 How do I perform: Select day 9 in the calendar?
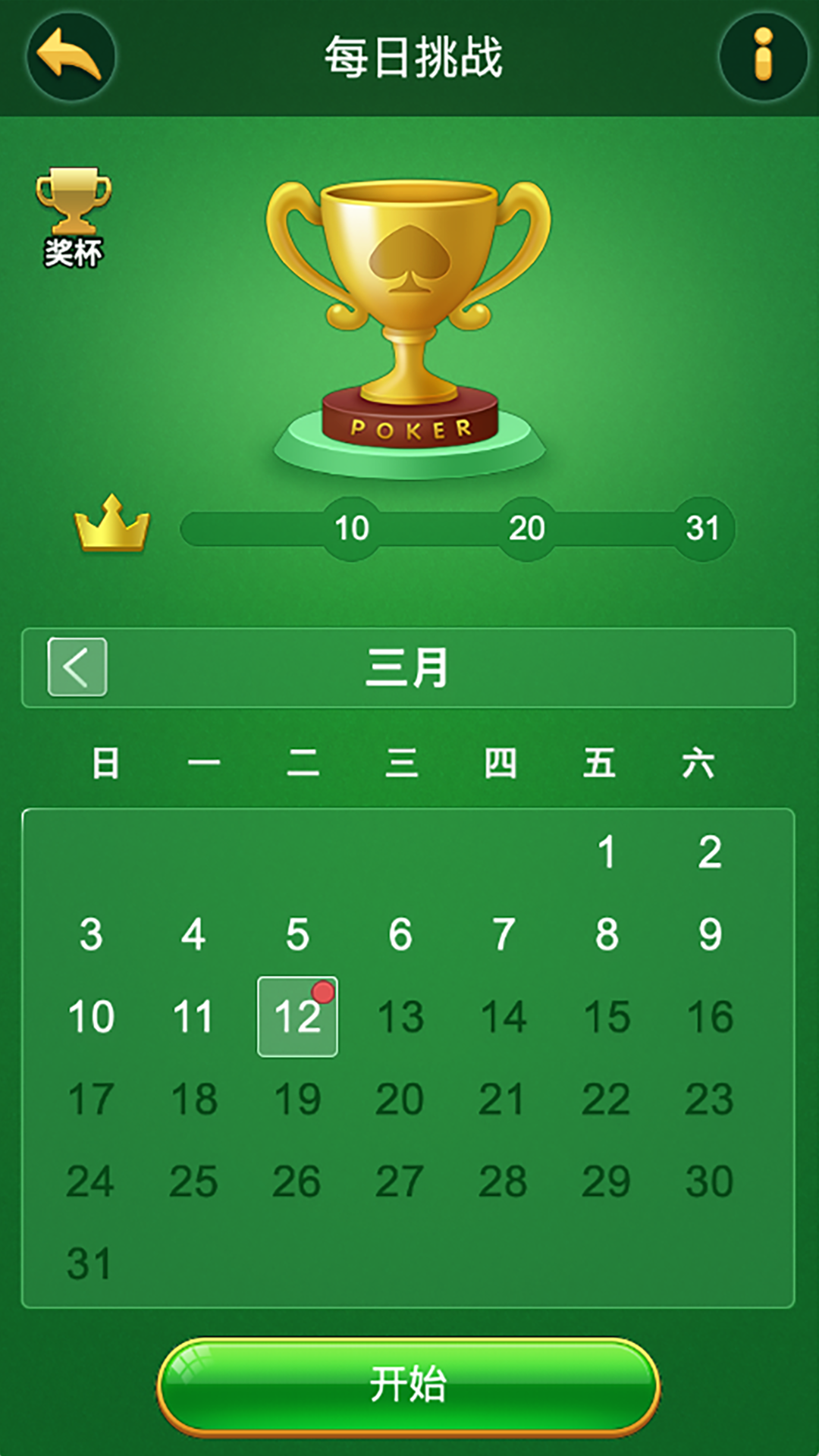click(x=710, y=934)
